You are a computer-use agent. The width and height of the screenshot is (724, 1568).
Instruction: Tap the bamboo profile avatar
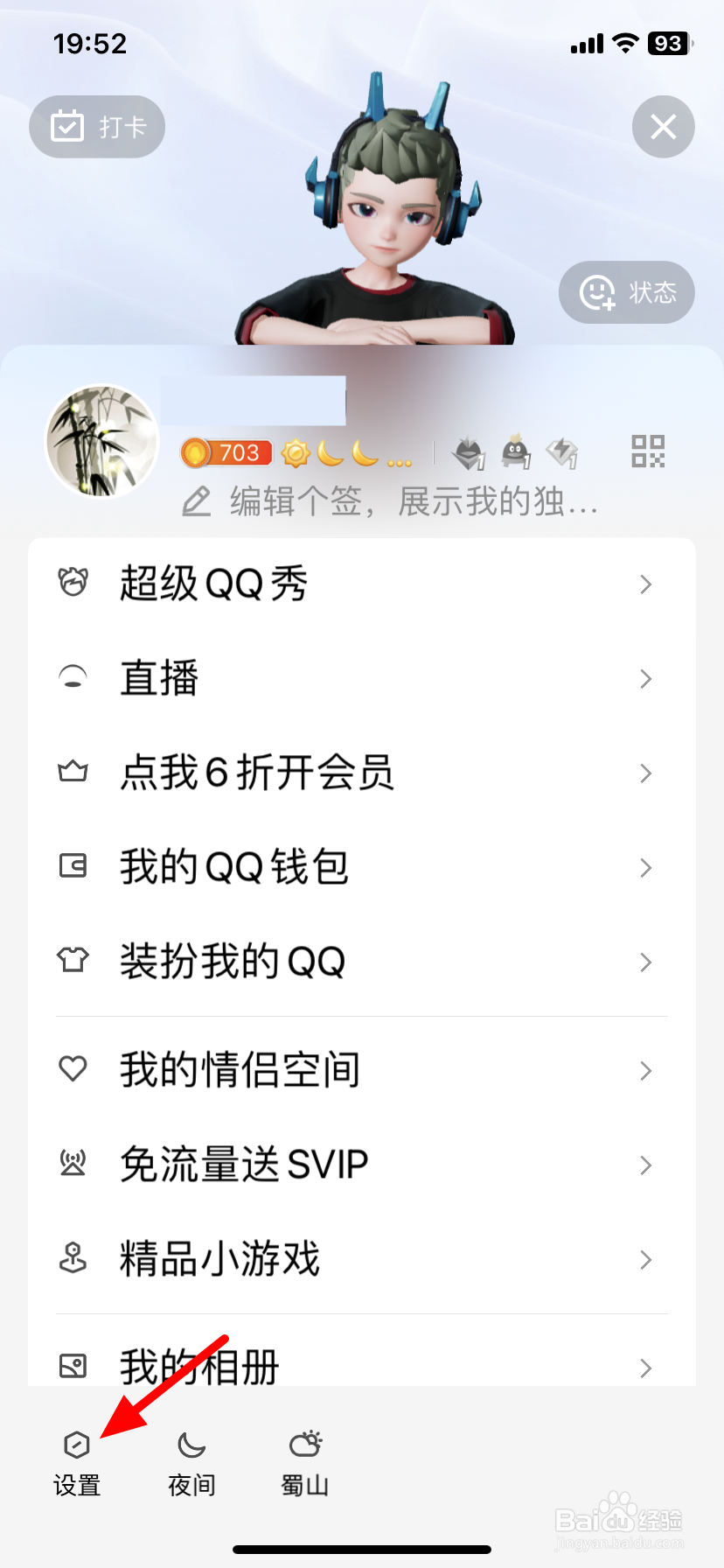[x=102, y=442]
